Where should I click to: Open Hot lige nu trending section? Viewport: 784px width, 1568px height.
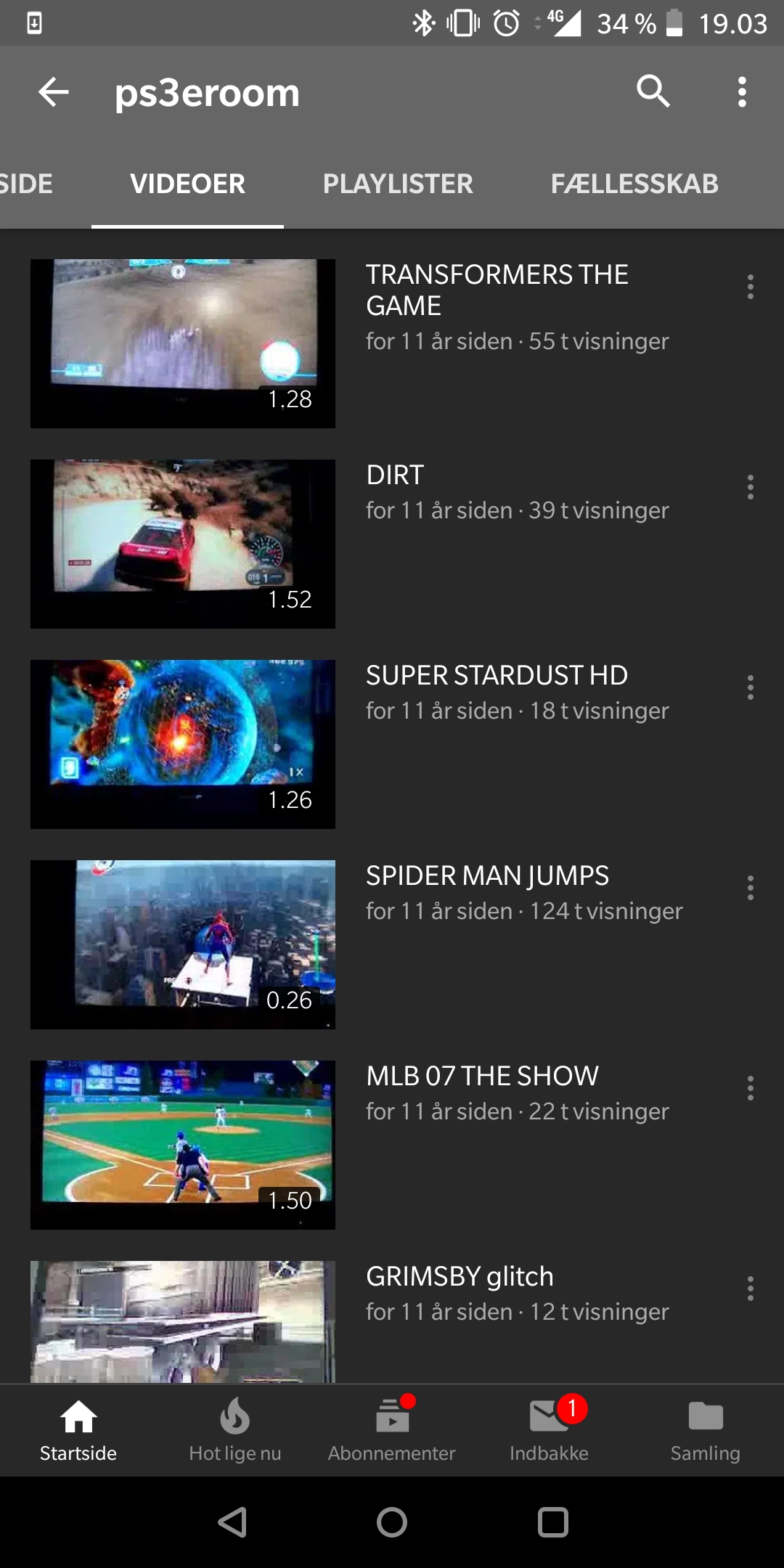click(x=234, y=1426)
